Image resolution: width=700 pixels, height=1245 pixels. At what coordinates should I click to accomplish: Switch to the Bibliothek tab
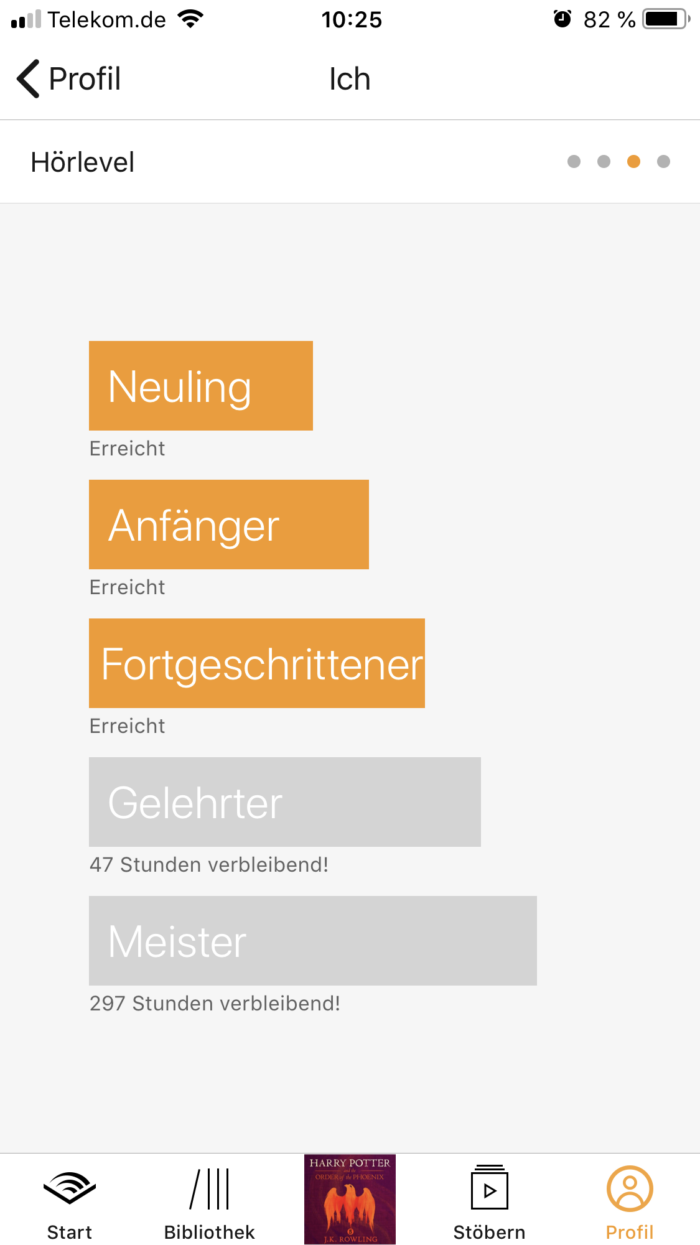coord(210,1203)
